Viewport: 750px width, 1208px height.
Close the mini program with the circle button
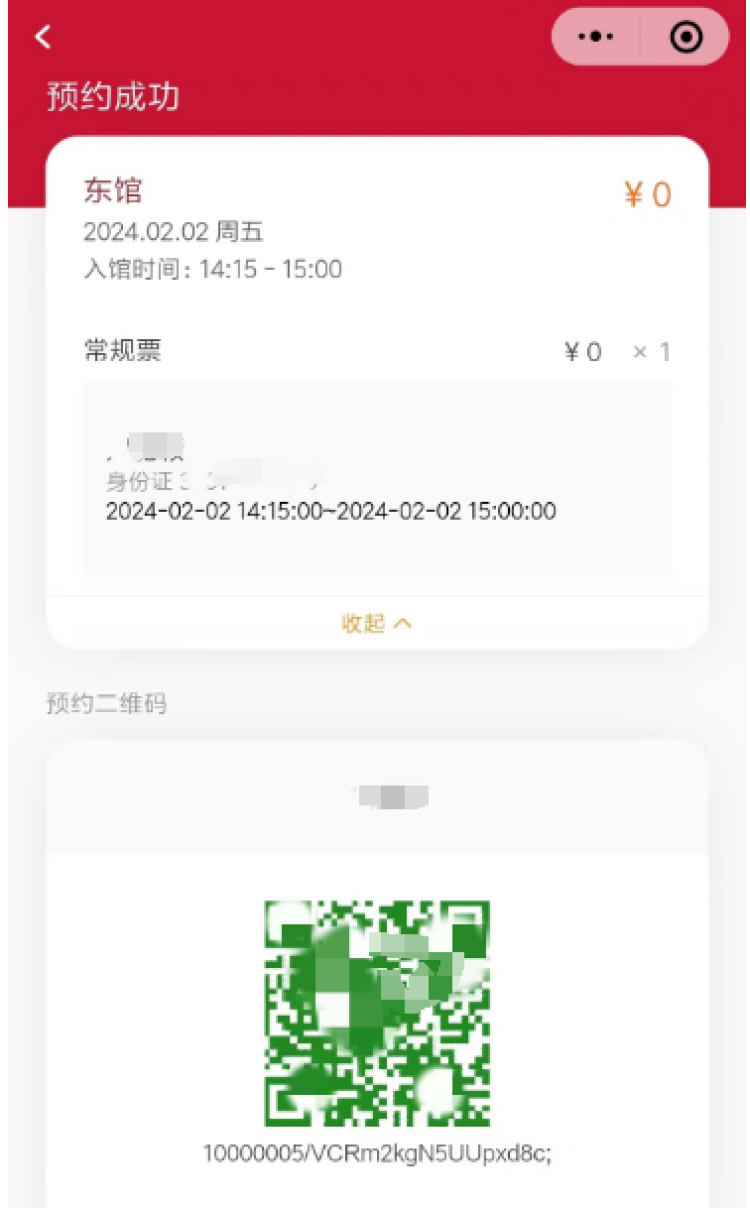click(x=686, y=37)
